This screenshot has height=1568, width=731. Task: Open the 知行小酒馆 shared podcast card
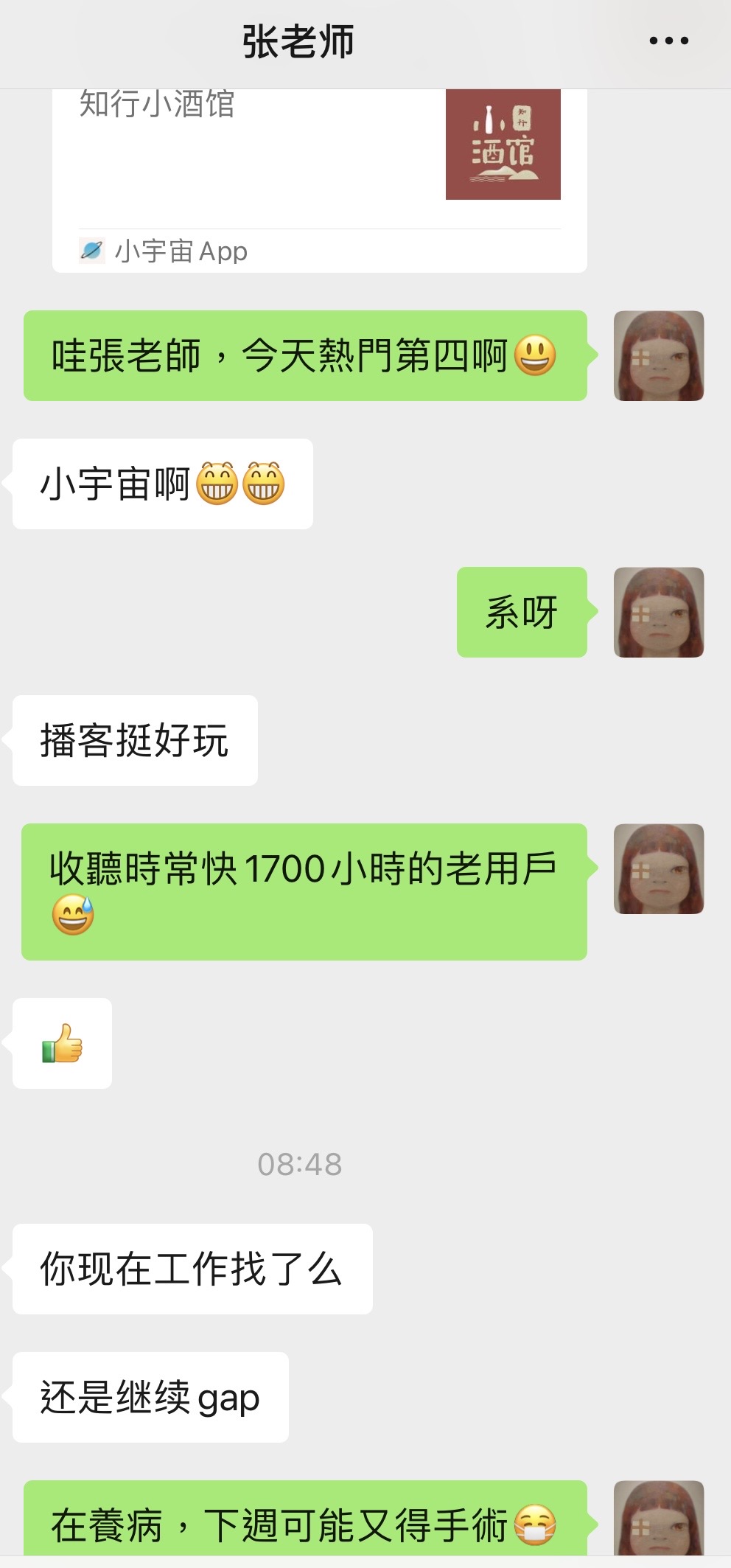[320, 181]
